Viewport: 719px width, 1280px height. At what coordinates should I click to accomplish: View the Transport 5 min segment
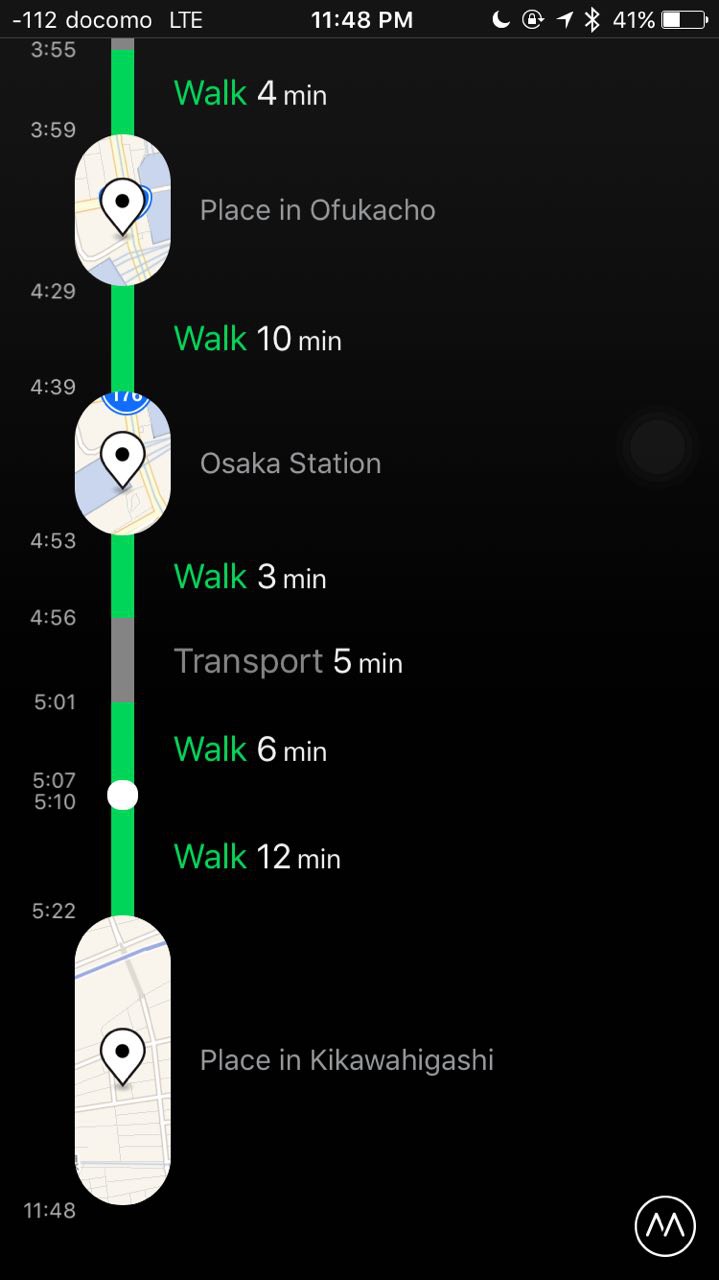point(287,661)
